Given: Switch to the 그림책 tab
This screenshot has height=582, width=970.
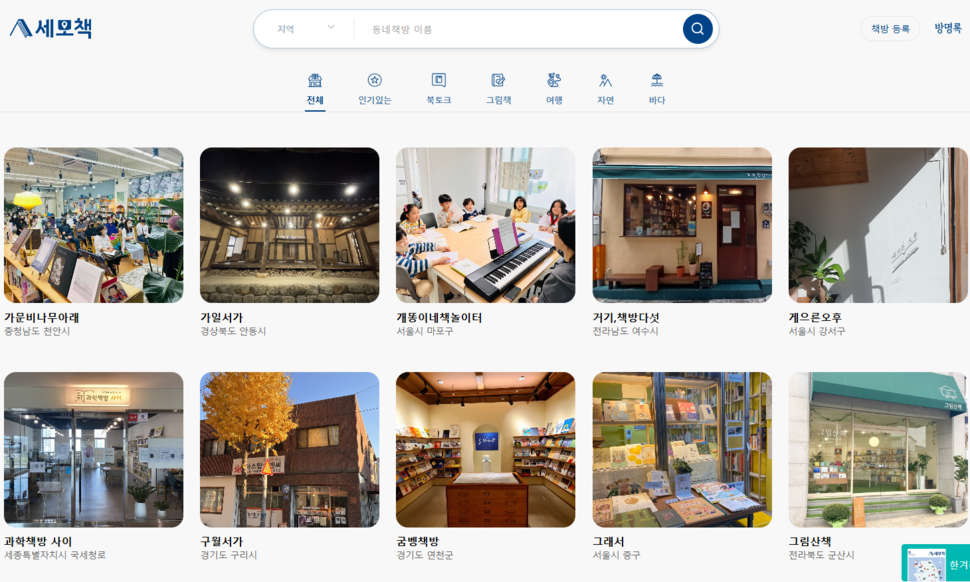Looking at the screenshot, I should [x=498, y=89].
